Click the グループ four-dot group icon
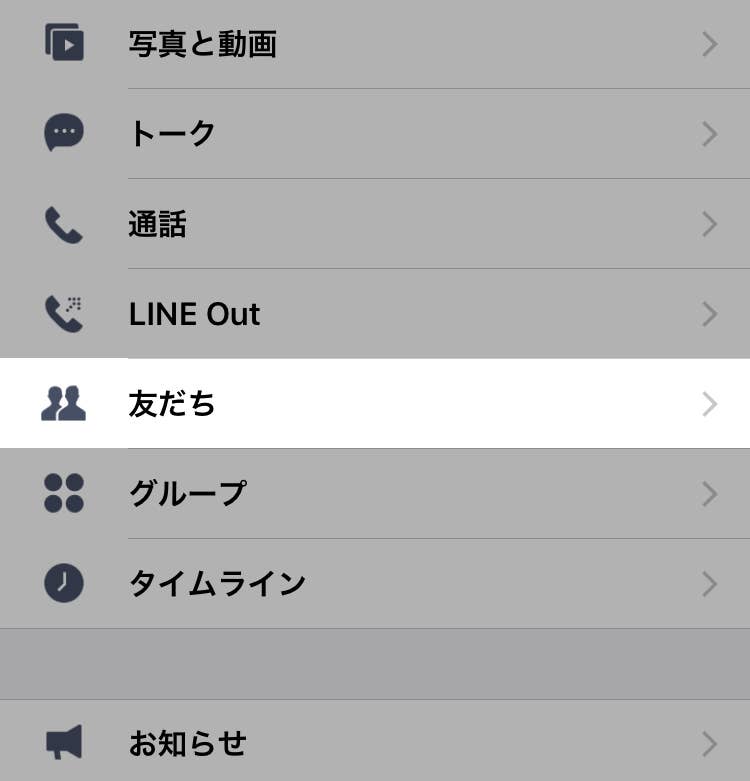750x781 pixels. [x=63, y=494]
